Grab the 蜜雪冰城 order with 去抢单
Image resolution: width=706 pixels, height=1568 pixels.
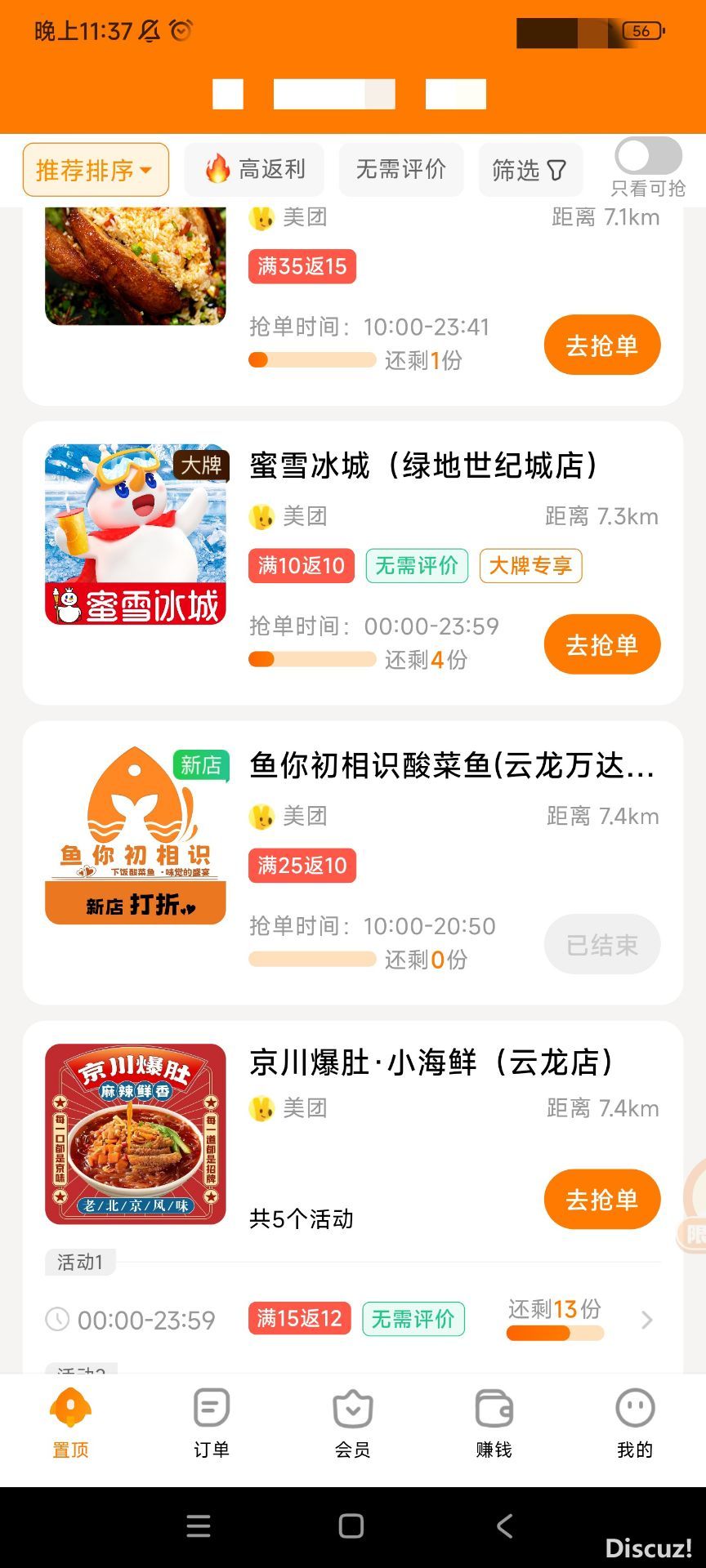601,645
